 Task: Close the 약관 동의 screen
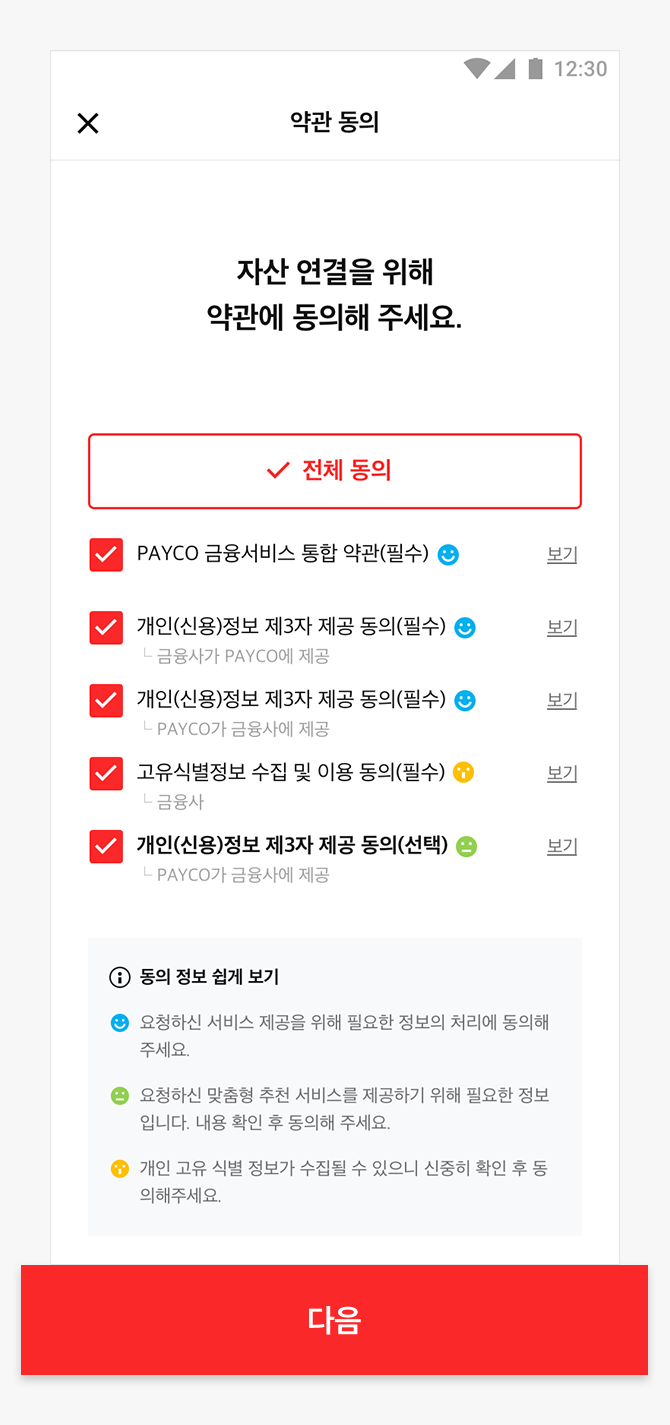pos(88,123)
